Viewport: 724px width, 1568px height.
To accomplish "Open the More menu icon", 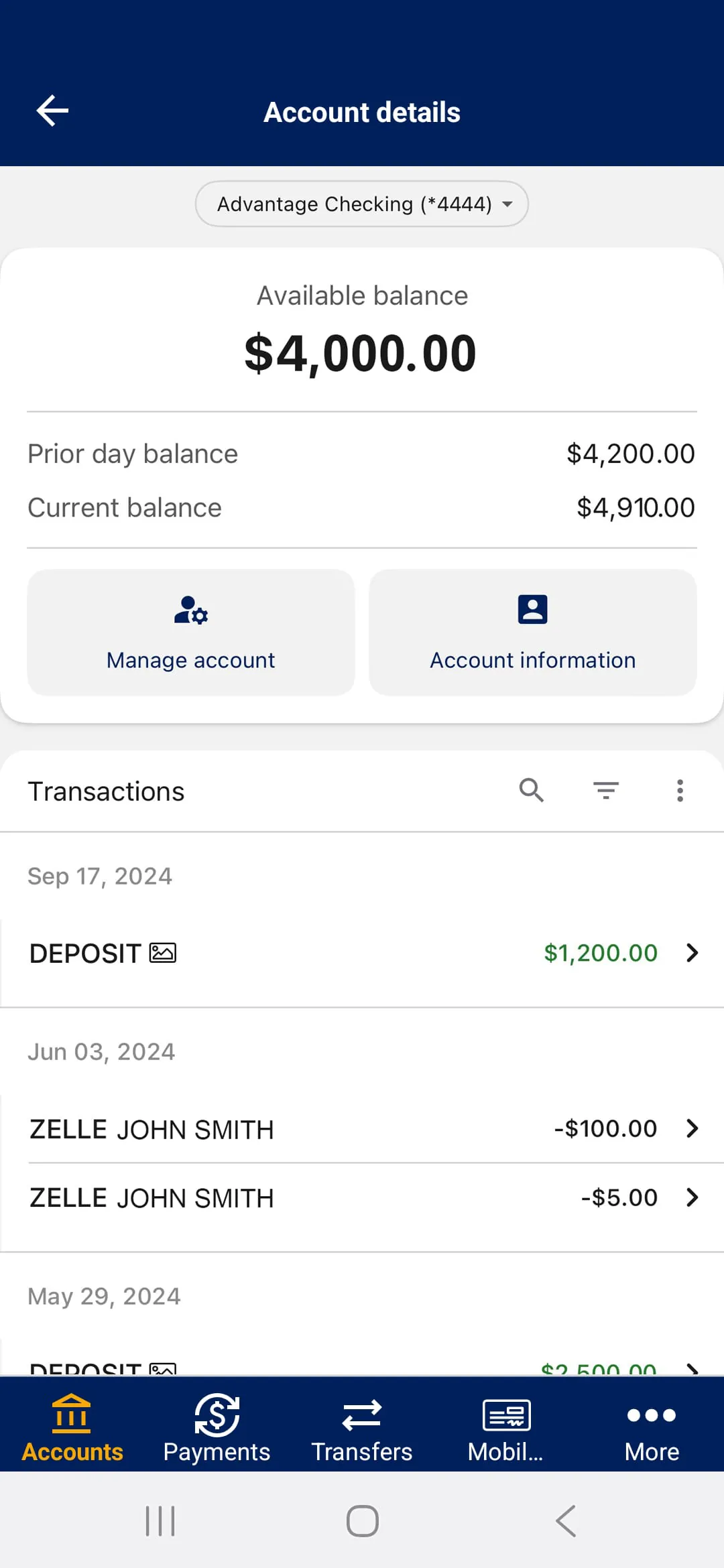I will tap(651, 1416).
